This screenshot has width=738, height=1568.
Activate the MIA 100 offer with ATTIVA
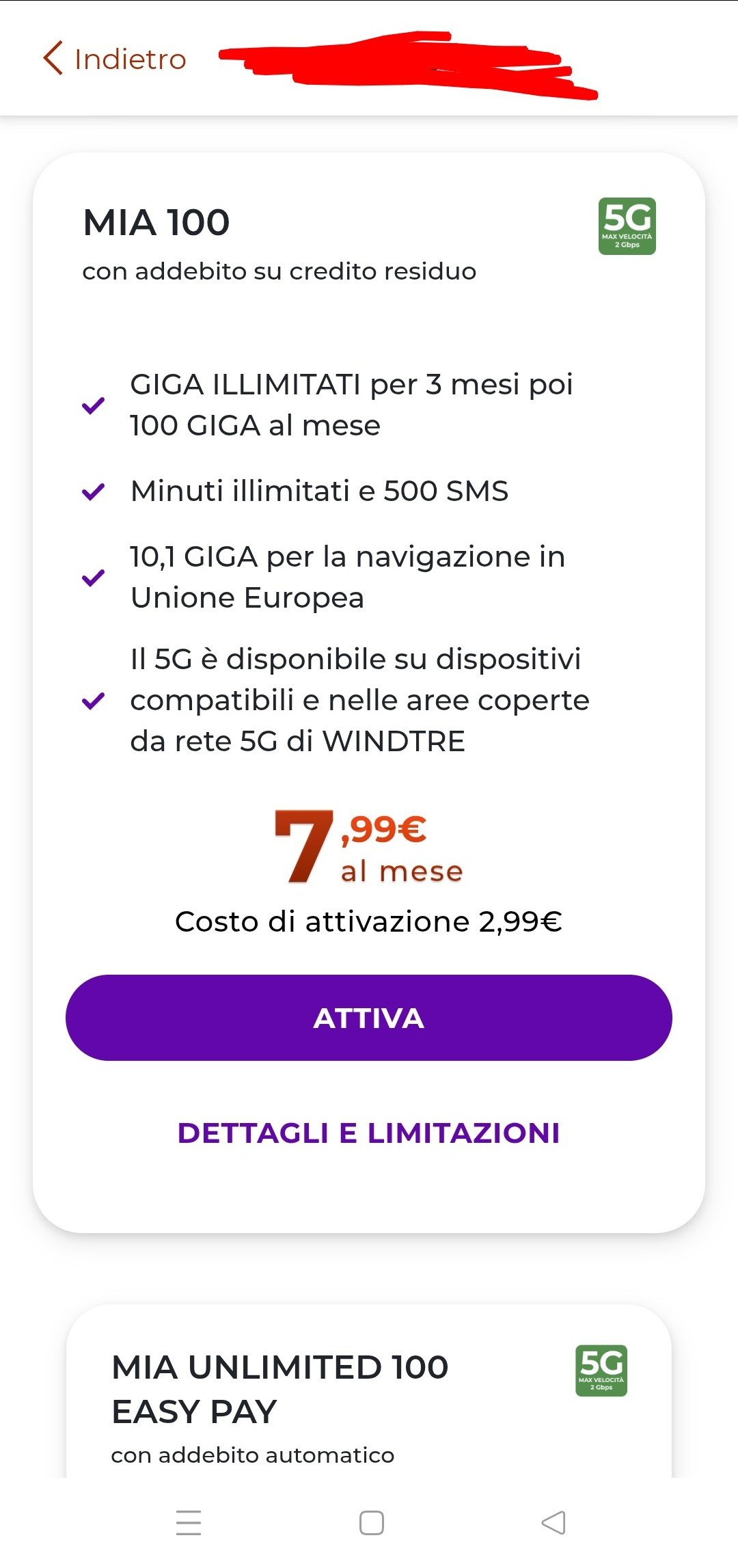pos(369,1018)
